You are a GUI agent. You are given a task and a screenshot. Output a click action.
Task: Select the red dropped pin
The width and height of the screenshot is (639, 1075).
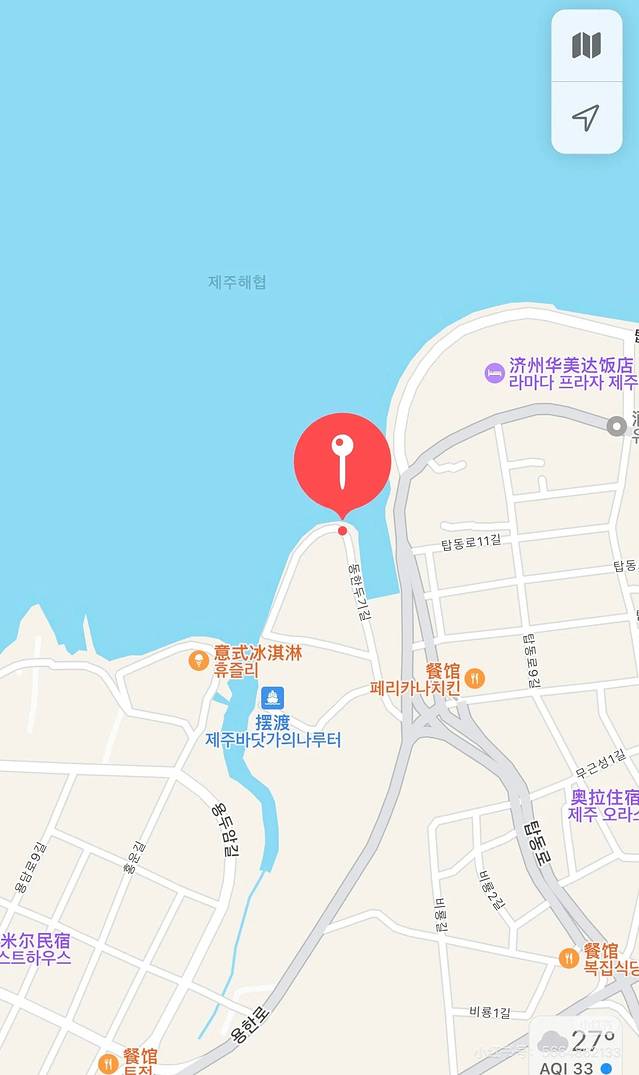tap(342, 462)
